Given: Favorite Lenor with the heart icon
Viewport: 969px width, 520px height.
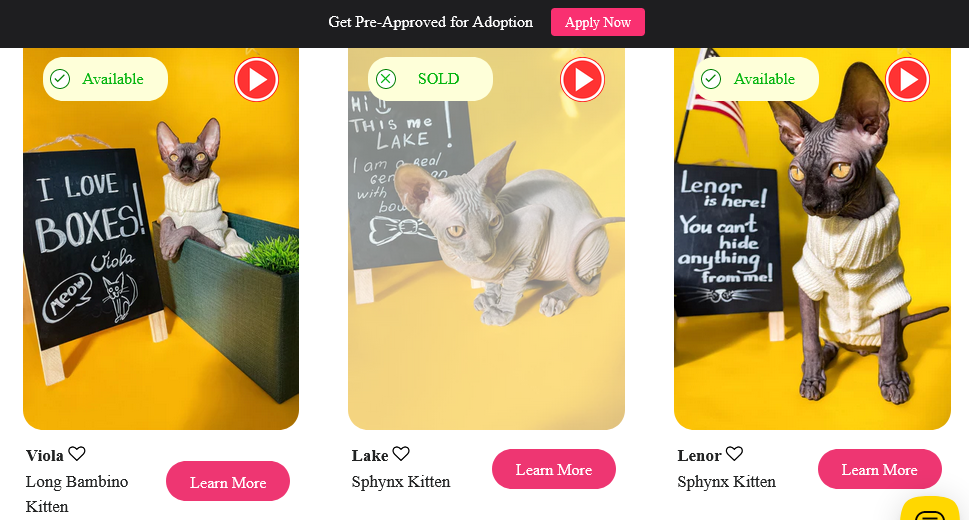Looking at the screenshot, I should pos(734,454).
